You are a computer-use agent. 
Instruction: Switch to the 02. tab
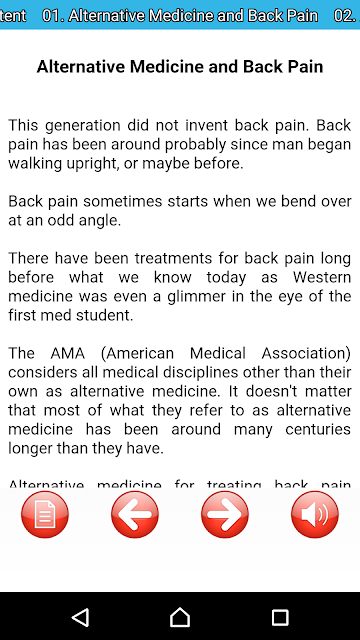click(x=347, y=16)
